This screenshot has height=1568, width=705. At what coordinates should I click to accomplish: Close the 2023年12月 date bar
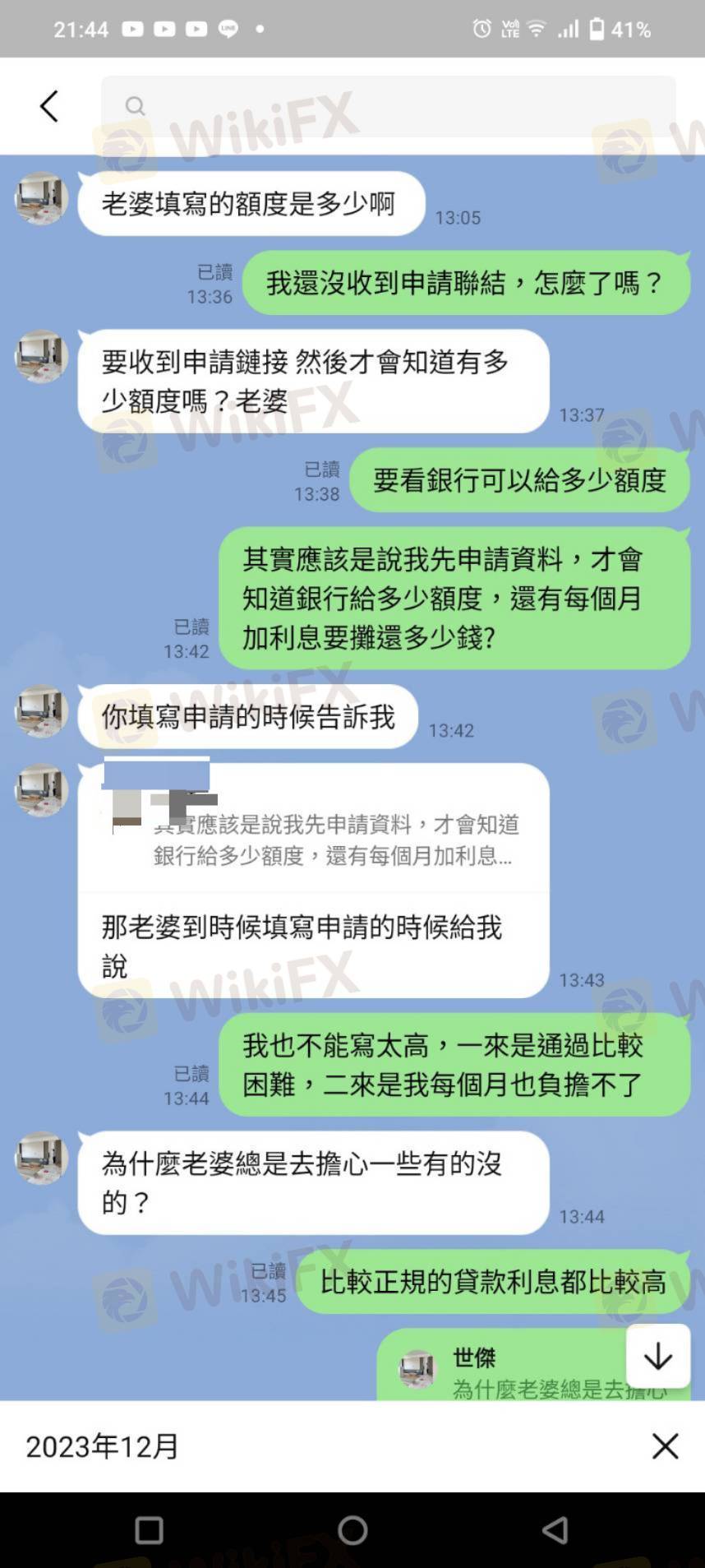point(665,1446)
